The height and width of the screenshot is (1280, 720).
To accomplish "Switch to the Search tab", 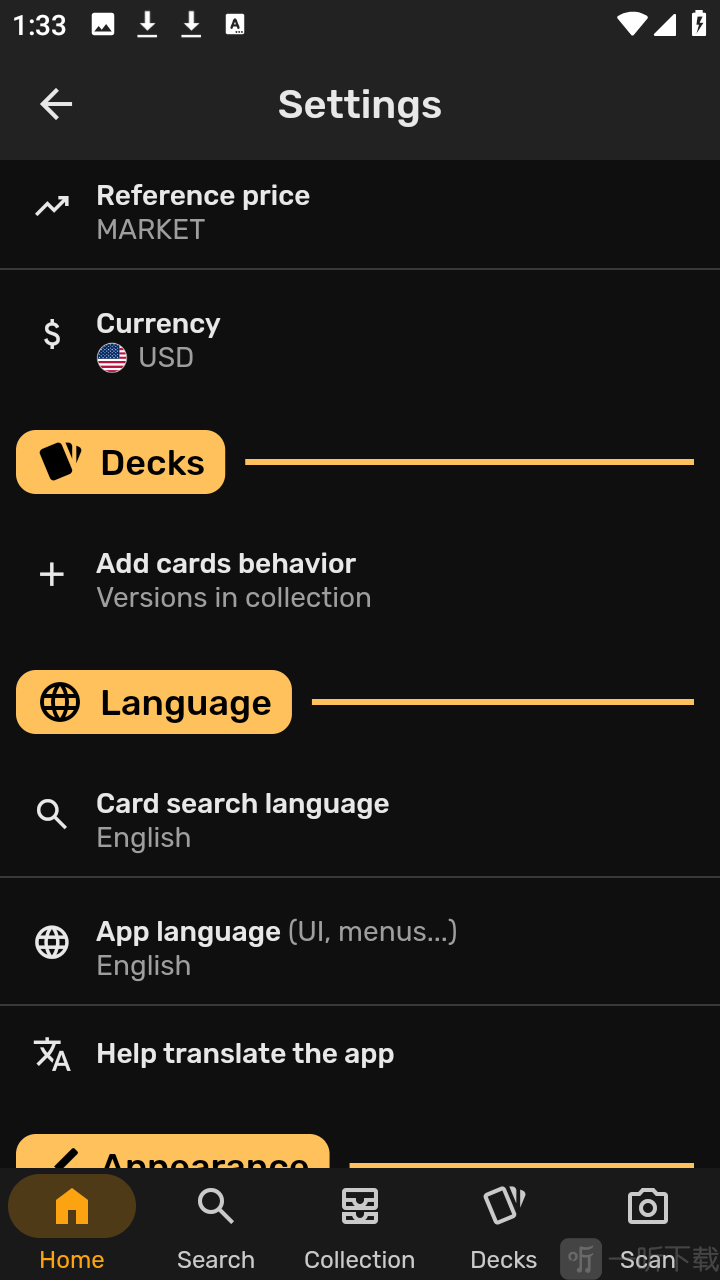I will coord(216,1224).
